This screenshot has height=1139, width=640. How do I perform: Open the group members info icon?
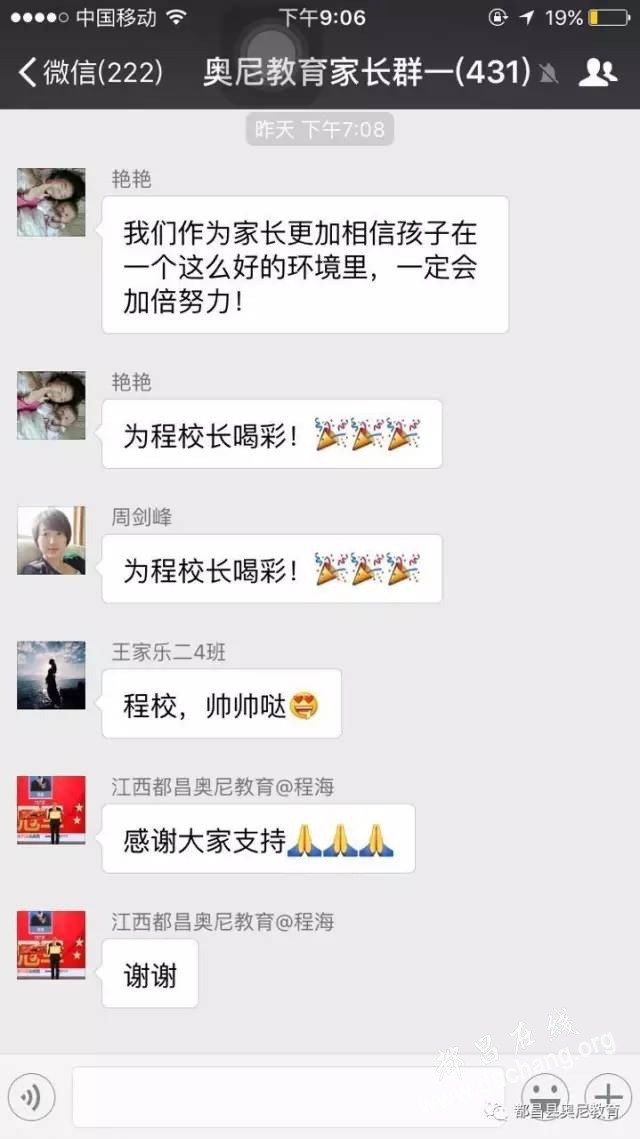(x=598, y=72)
